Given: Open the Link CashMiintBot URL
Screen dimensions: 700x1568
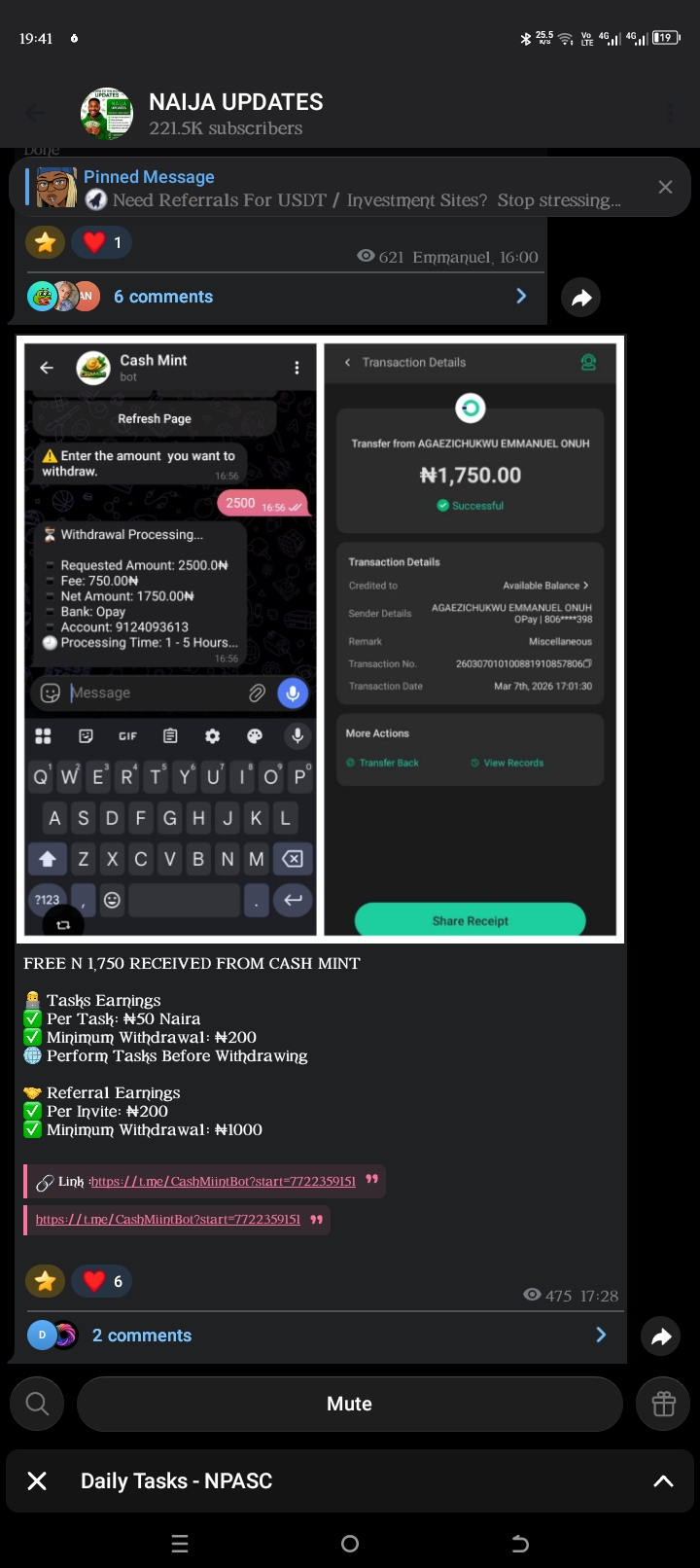Looking at the screenshot, I should point(224,1181).
